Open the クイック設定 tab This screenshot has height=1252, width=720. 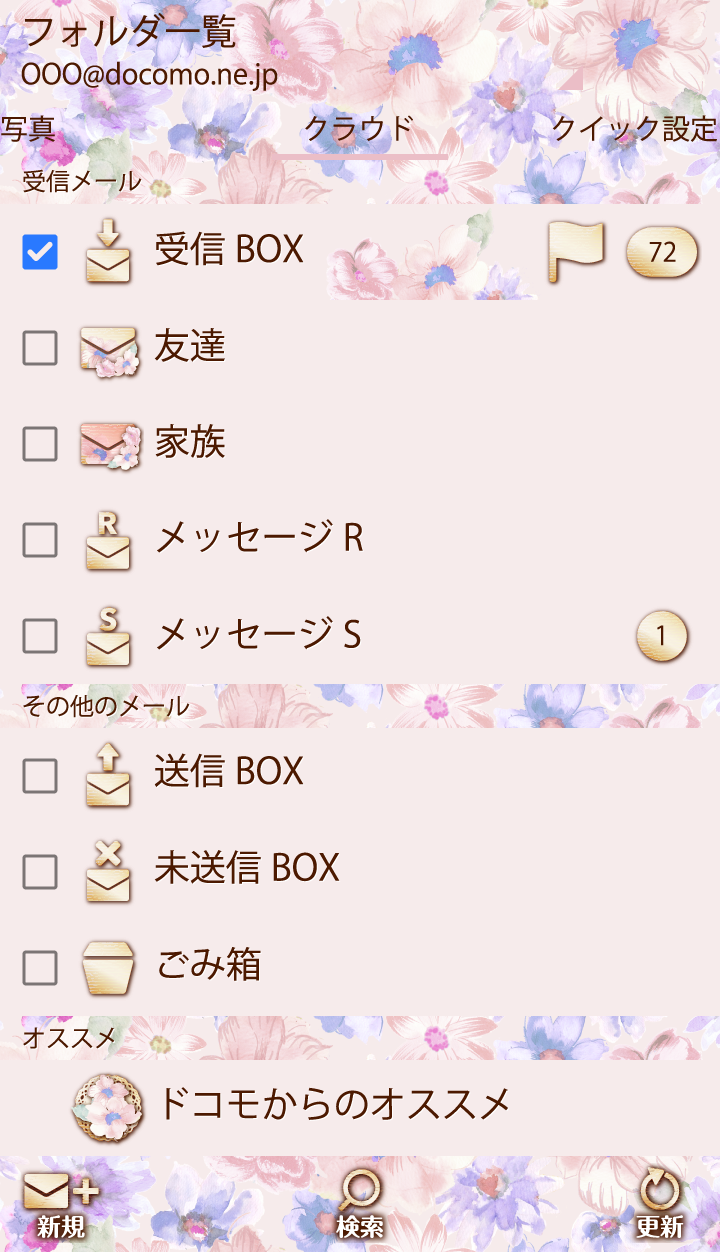click(x=634, y=130)
